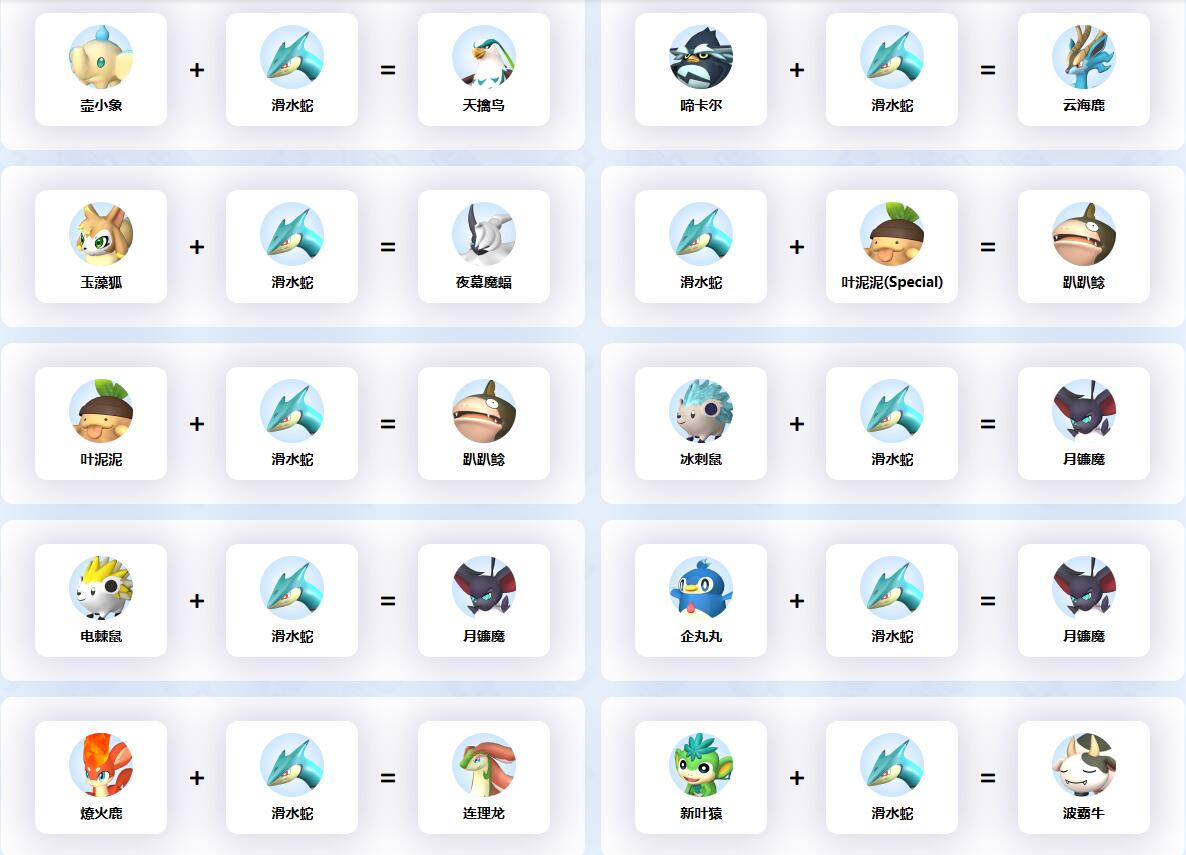The height and width of the screenshot is (855, 1186).
Task: View the 云海鹿 result card
Action: (1084, 70)
